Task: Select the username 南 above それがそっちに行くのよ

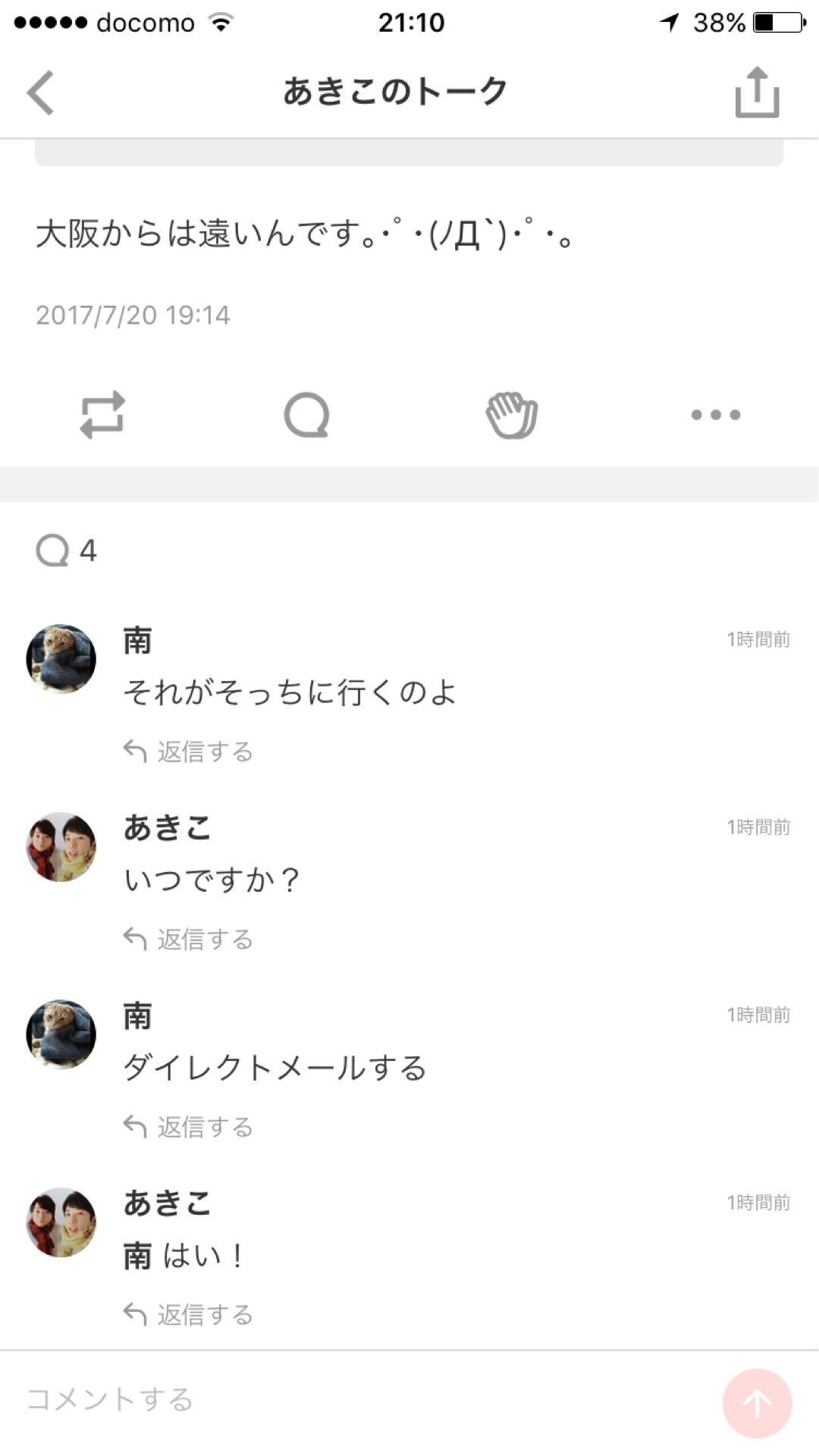Action: click(136, 641)
